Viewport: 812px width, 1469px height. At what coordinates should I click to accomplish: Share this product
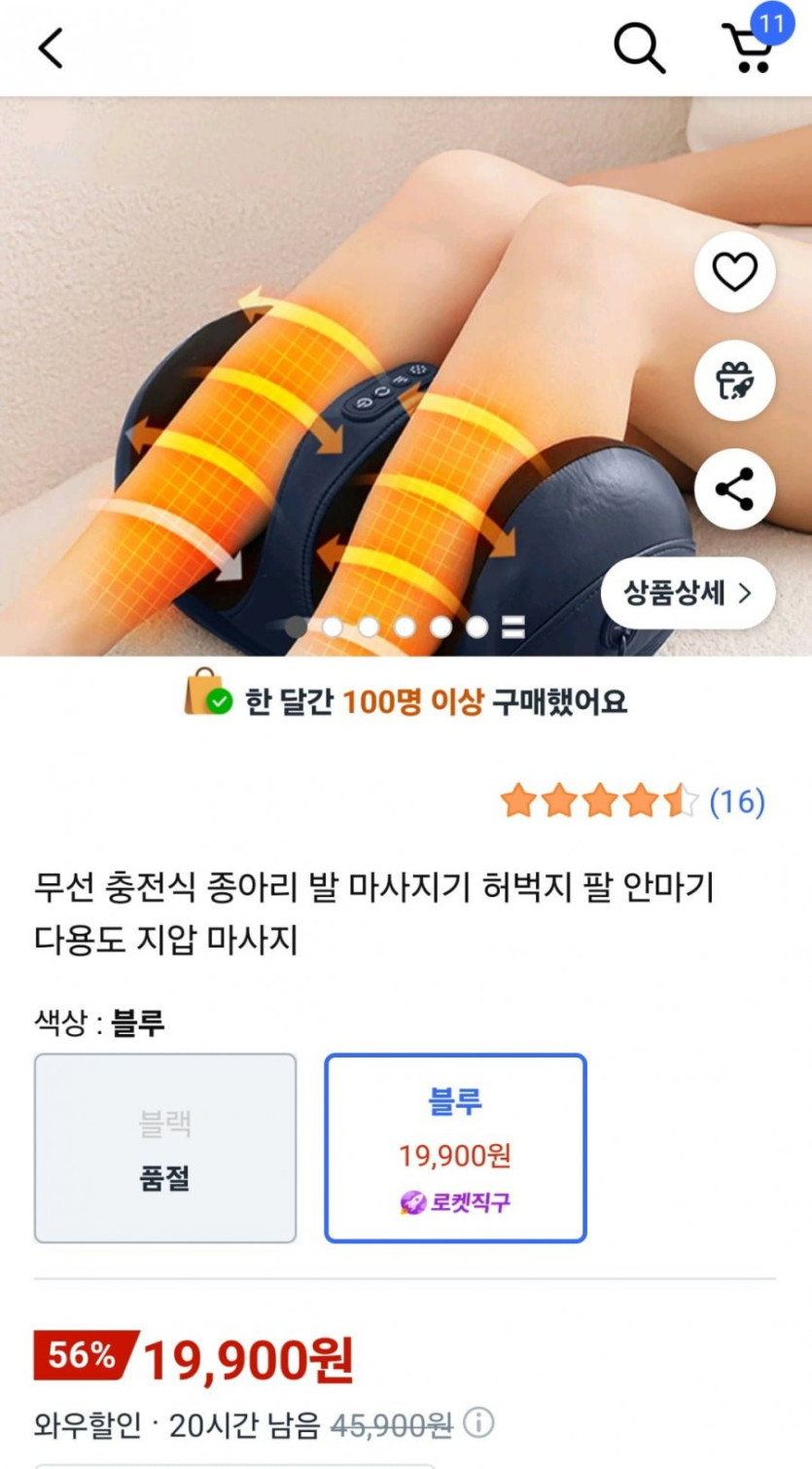pos(734,489)
